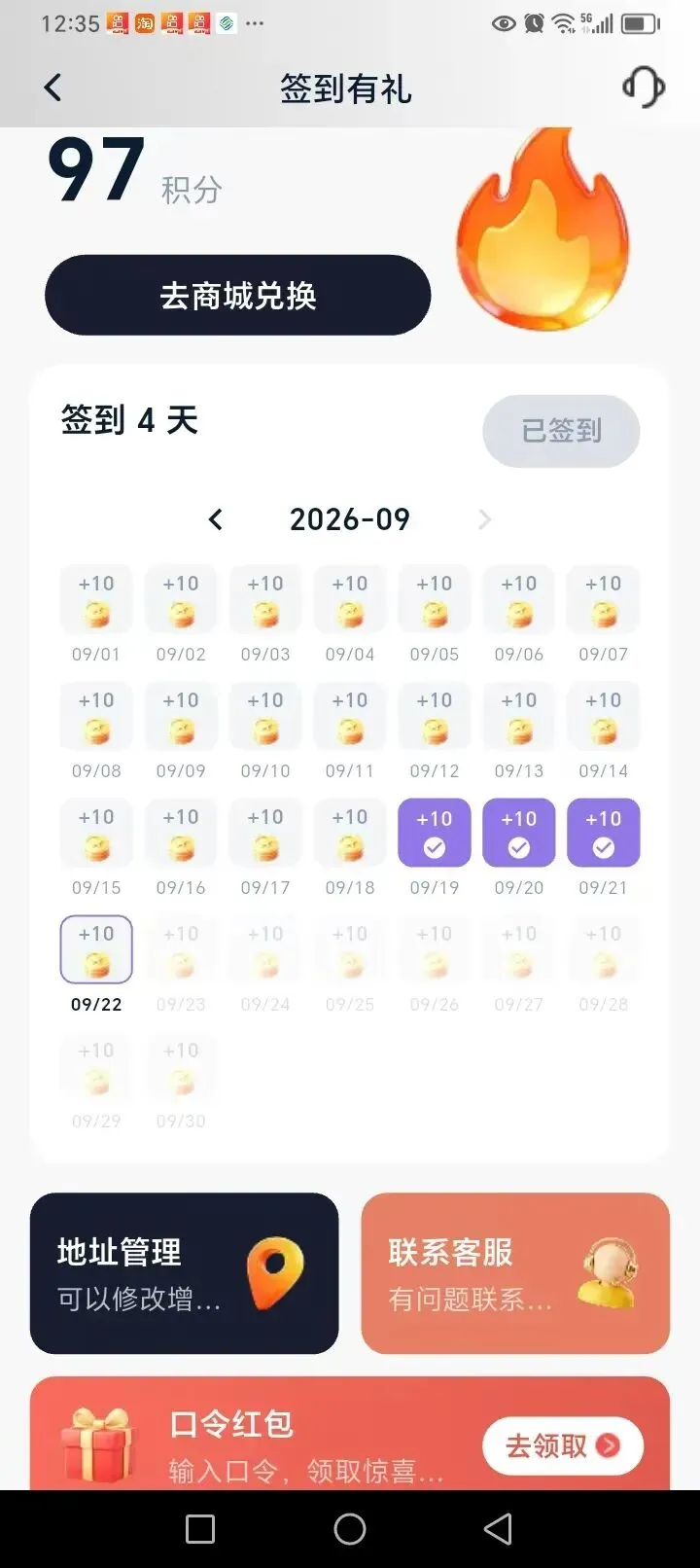Go to the next month in the calendar
700x1568 pixels.
484,519
